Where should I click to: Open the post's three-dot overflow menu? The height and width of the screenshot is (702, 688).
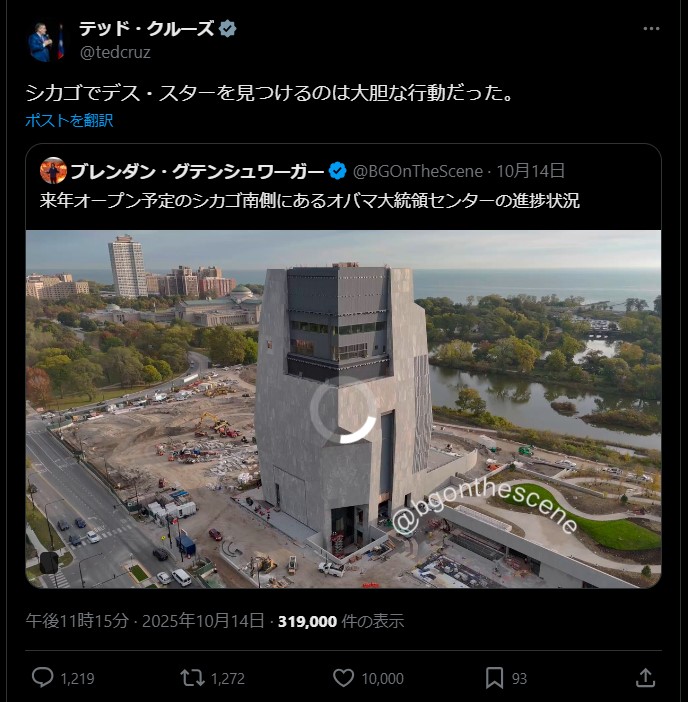point(651,29)
